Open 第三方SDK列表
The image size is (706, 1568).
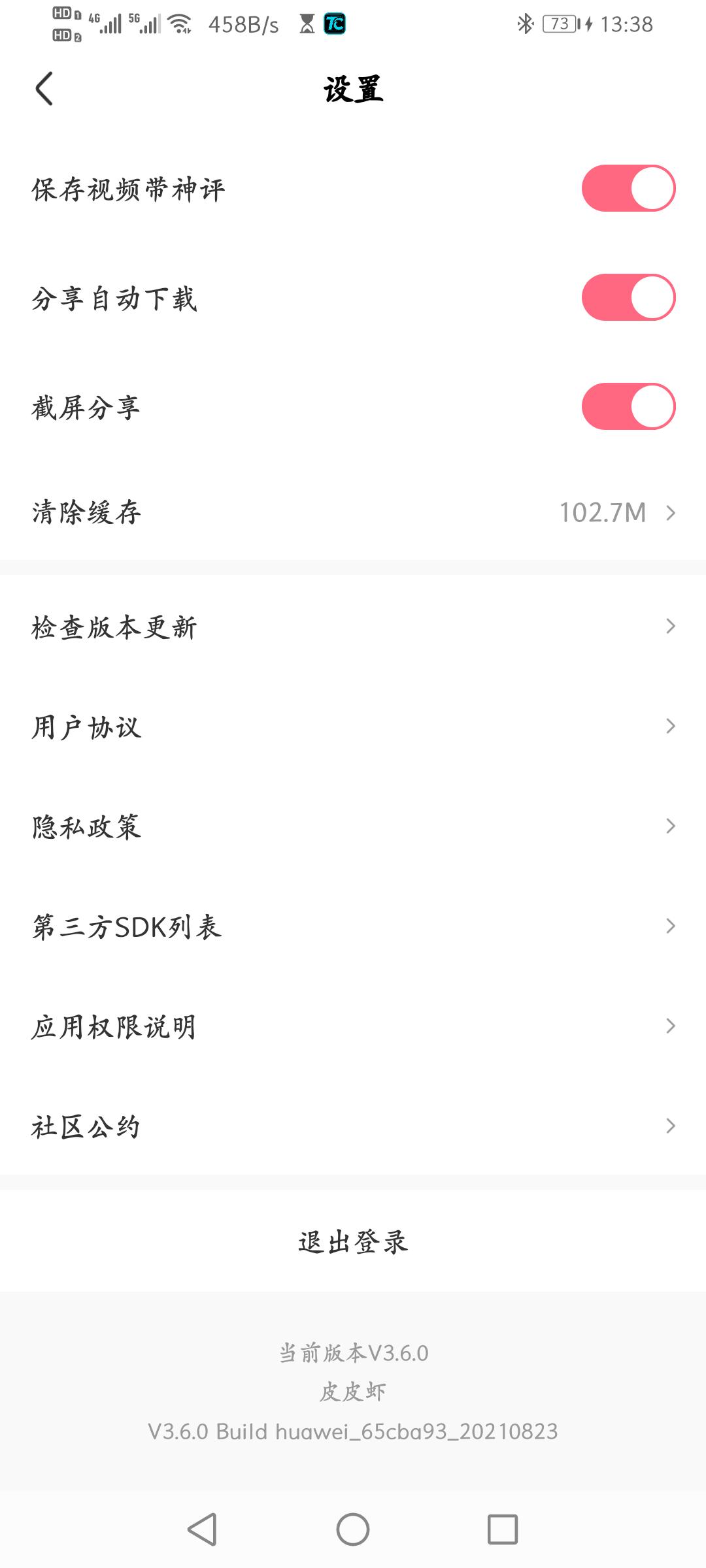[353, 926]
